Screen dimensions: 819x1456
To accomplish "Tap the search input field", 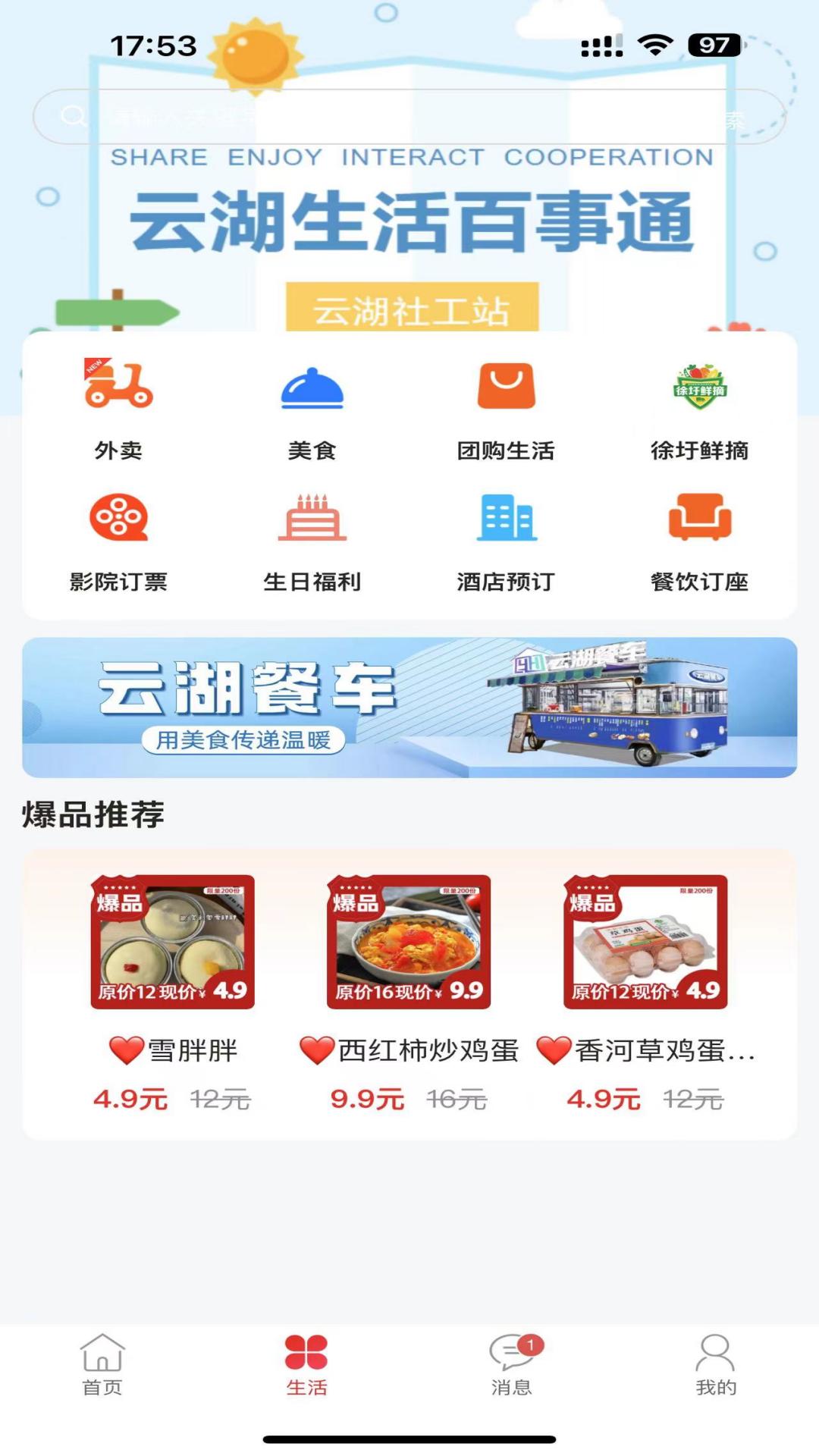I will tap(409, 118).
